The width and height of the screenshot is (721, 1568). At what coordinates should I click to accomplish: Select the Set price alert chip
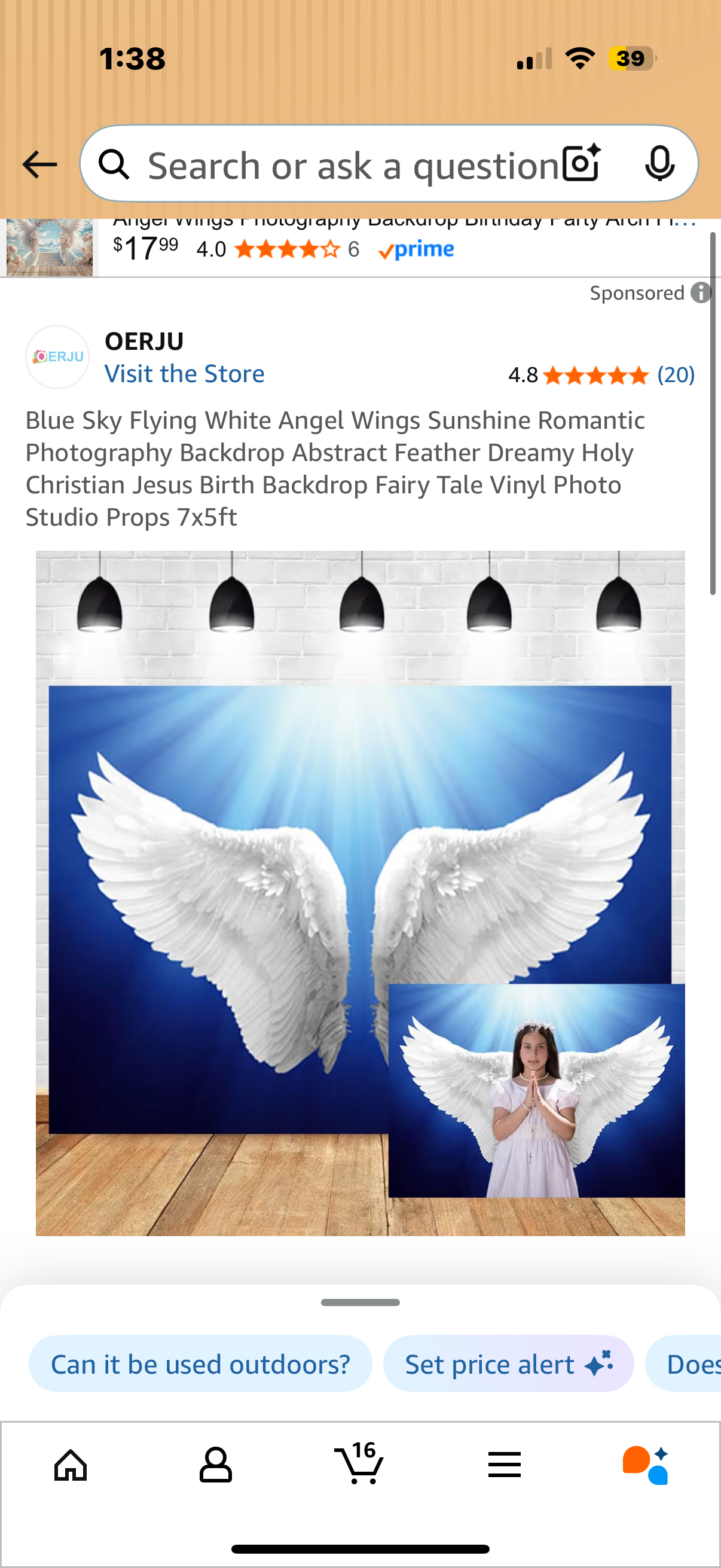pyautogui.click(x=508, y=1364)
